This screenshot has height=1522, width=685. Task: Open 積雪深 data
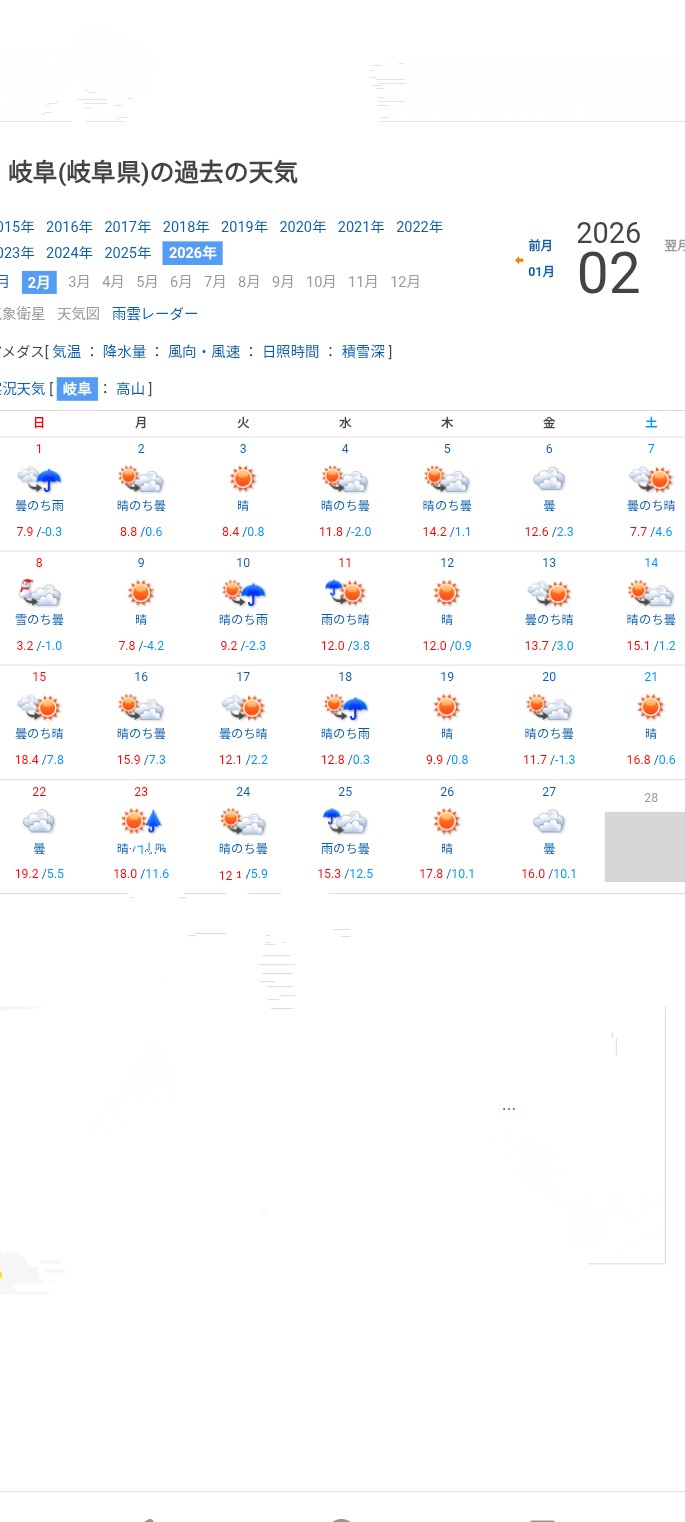364,351
